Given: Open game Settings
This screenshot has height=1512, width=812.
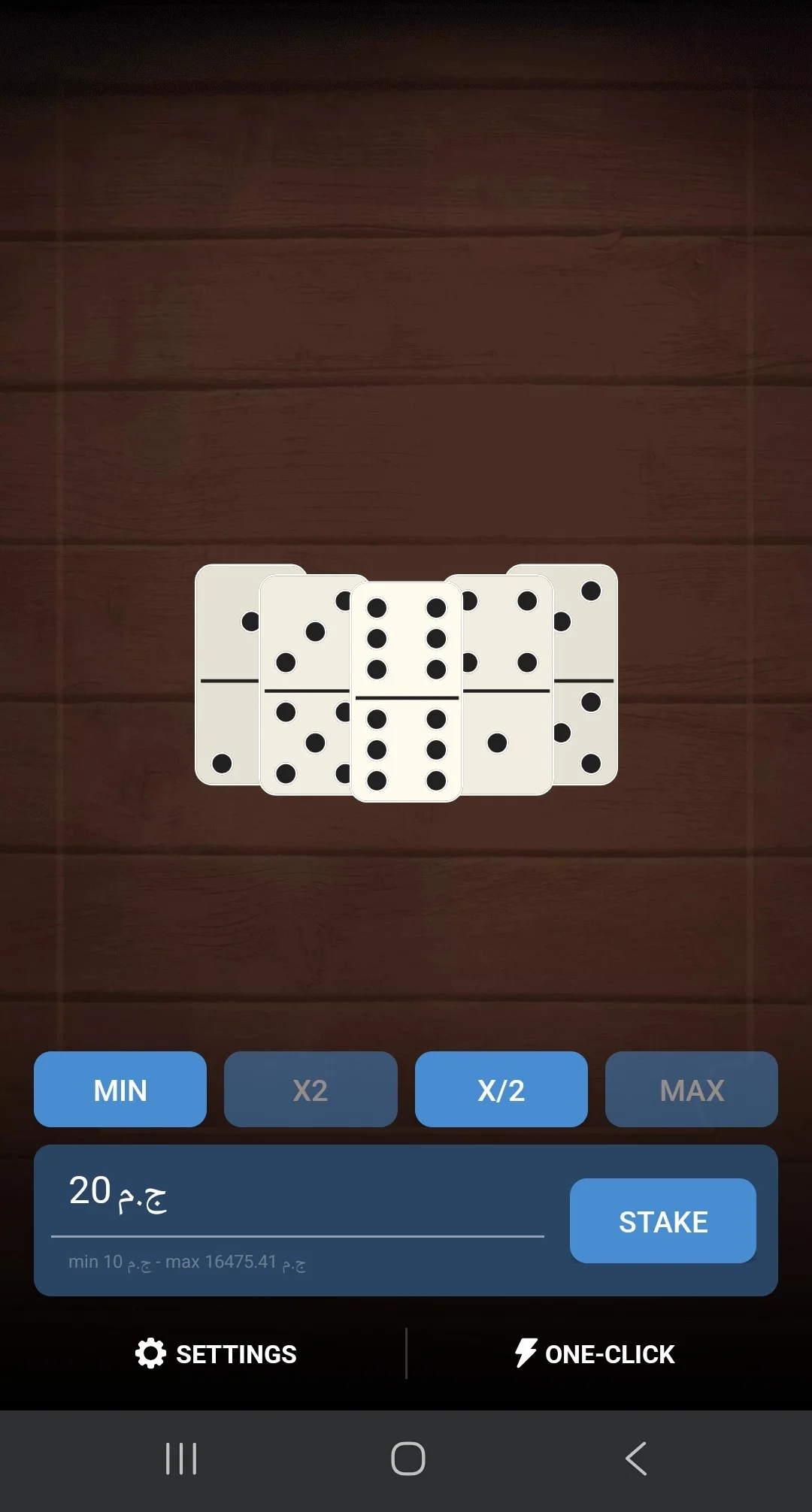Looking at the screenshot, I should pyautogui.click(x=217, y=1354).
